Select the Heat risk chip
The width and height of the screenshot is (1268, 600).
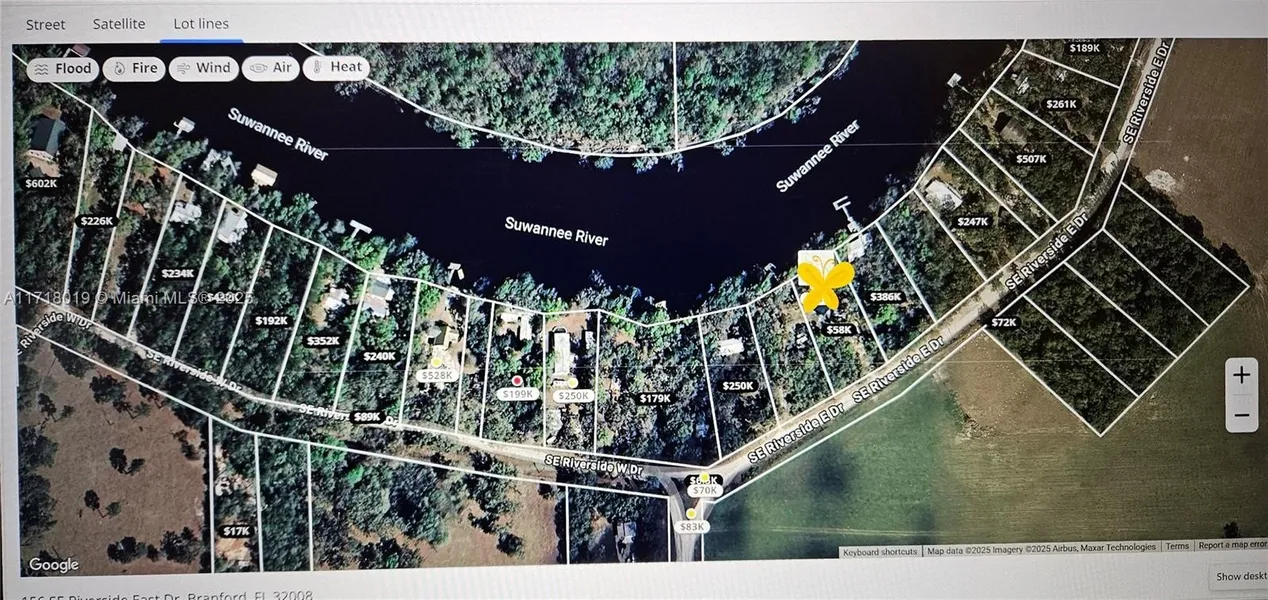pos(336,68)
